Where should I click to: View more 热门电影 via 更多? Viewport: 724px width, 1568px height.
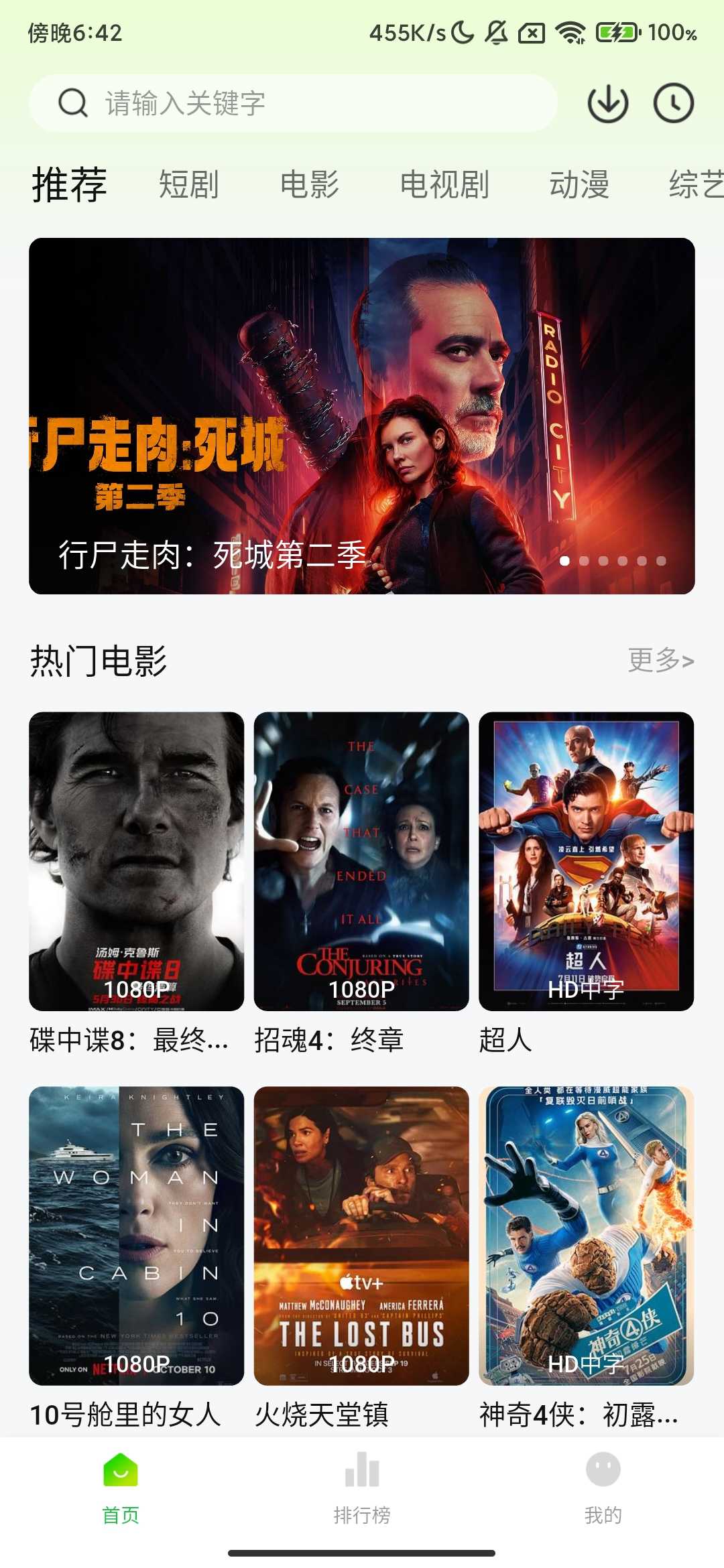point(660,660)
